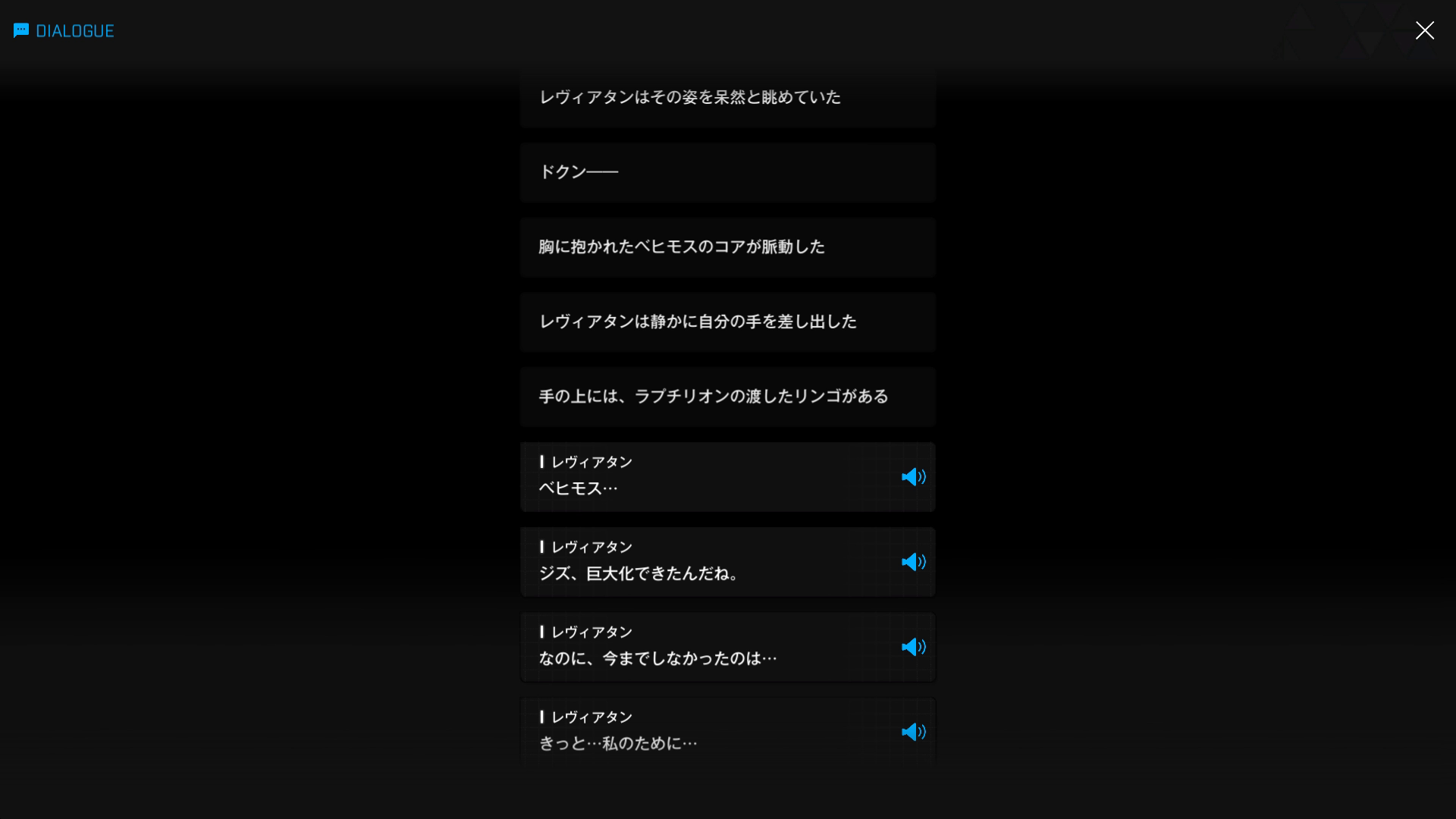
Task: Close the dialogue log
Action: coord(1424,30)
